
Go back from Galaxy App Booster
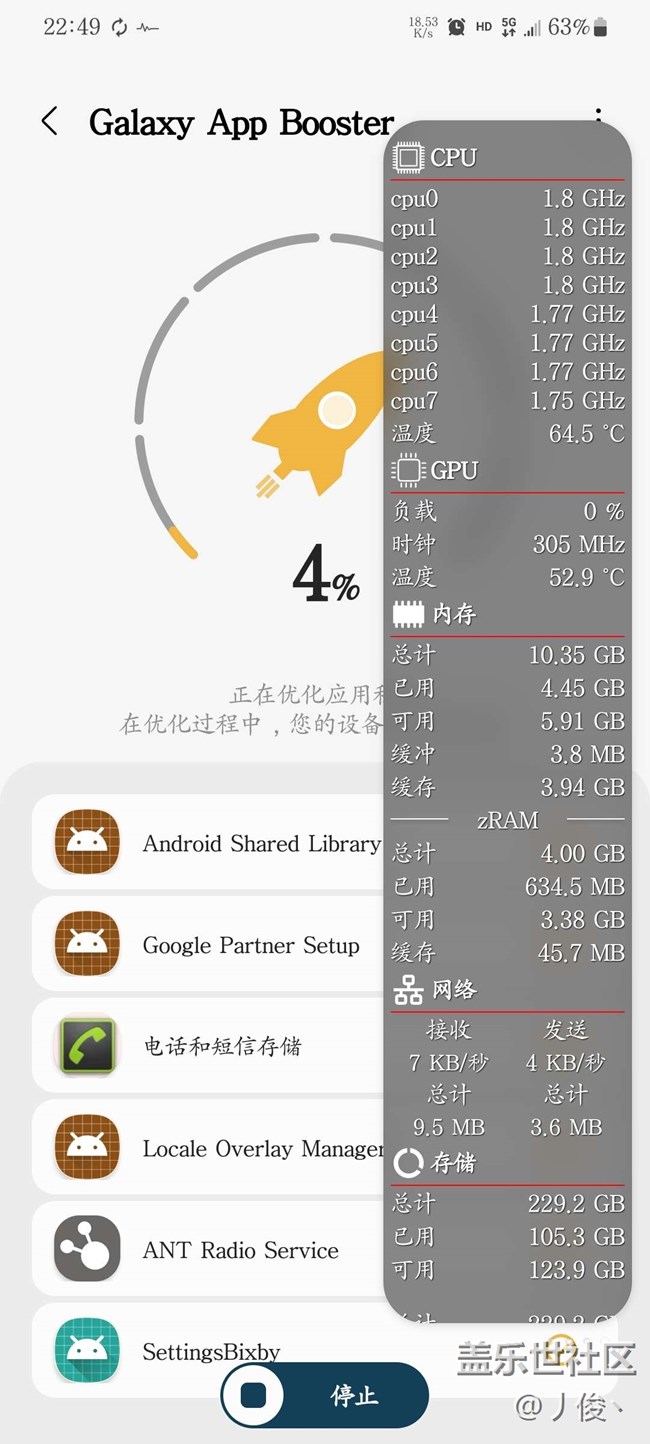(x=49, y=122)
